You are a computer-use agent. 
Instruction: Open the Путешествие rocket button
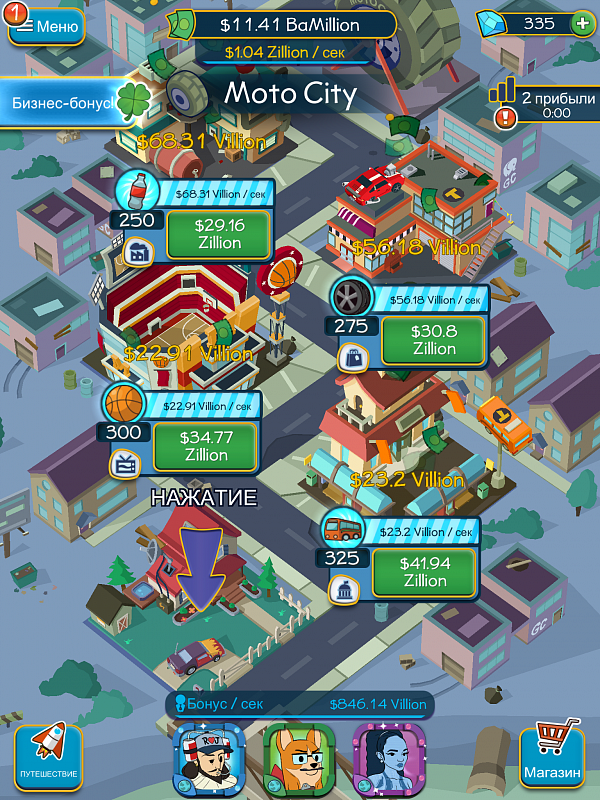(x=47, y=754)
